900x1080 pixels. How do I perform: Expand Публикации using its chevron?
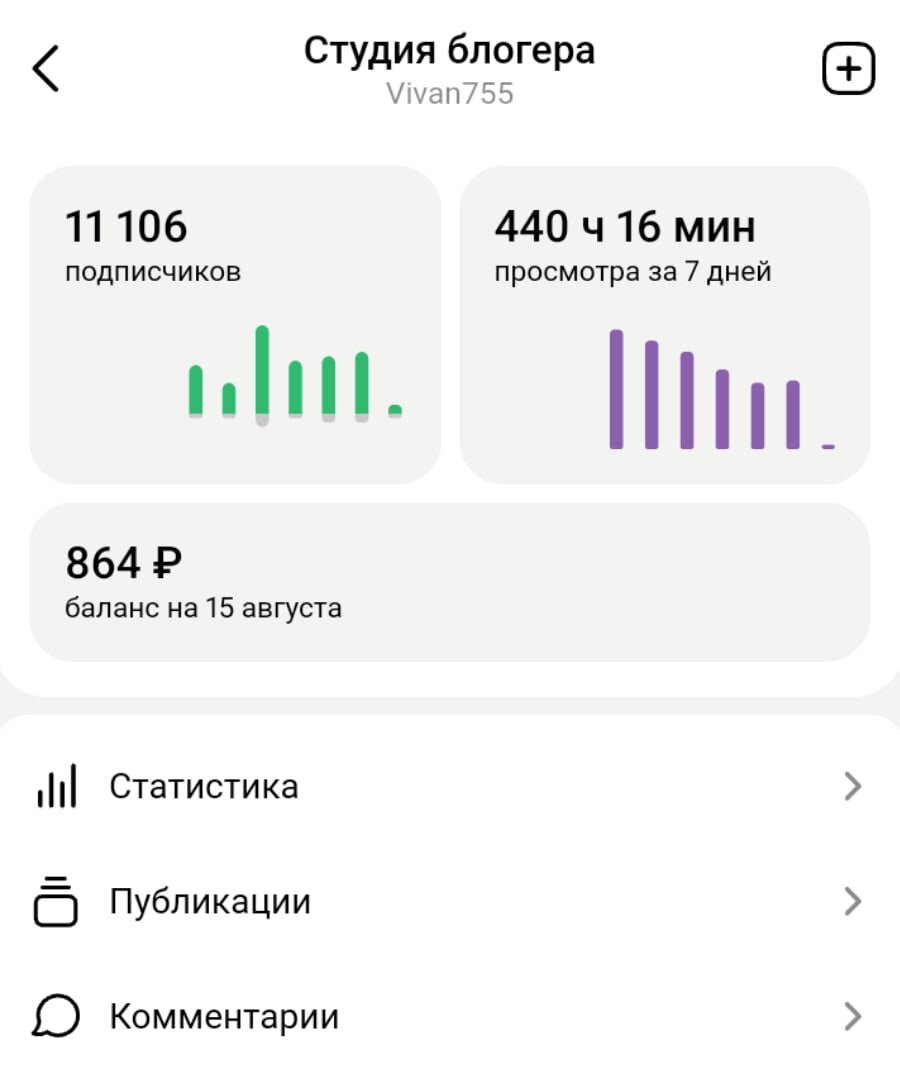pyautogui.click(x=855, y=901)
